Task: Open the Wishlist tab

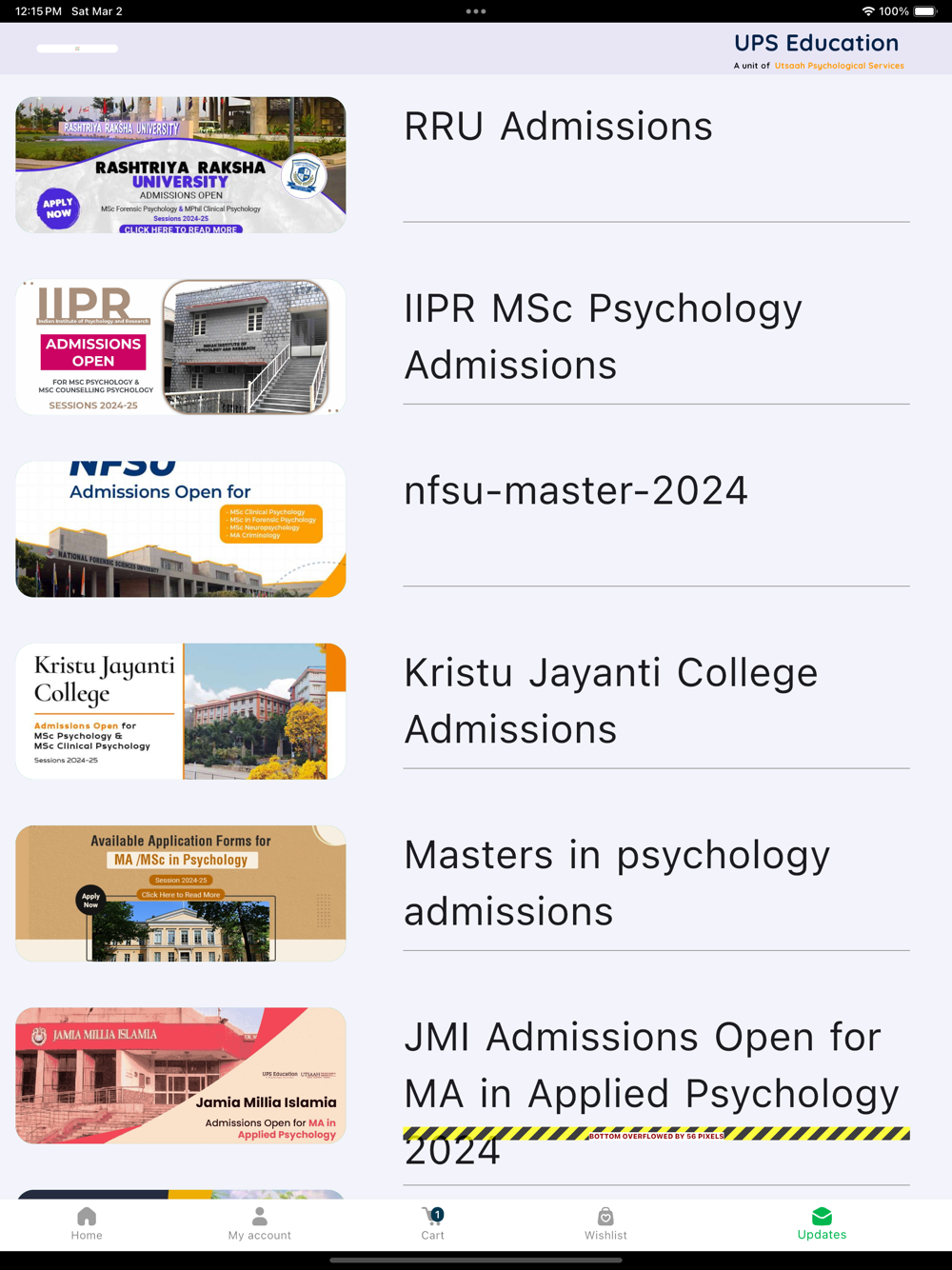Action: click(x=605, y=1223)
